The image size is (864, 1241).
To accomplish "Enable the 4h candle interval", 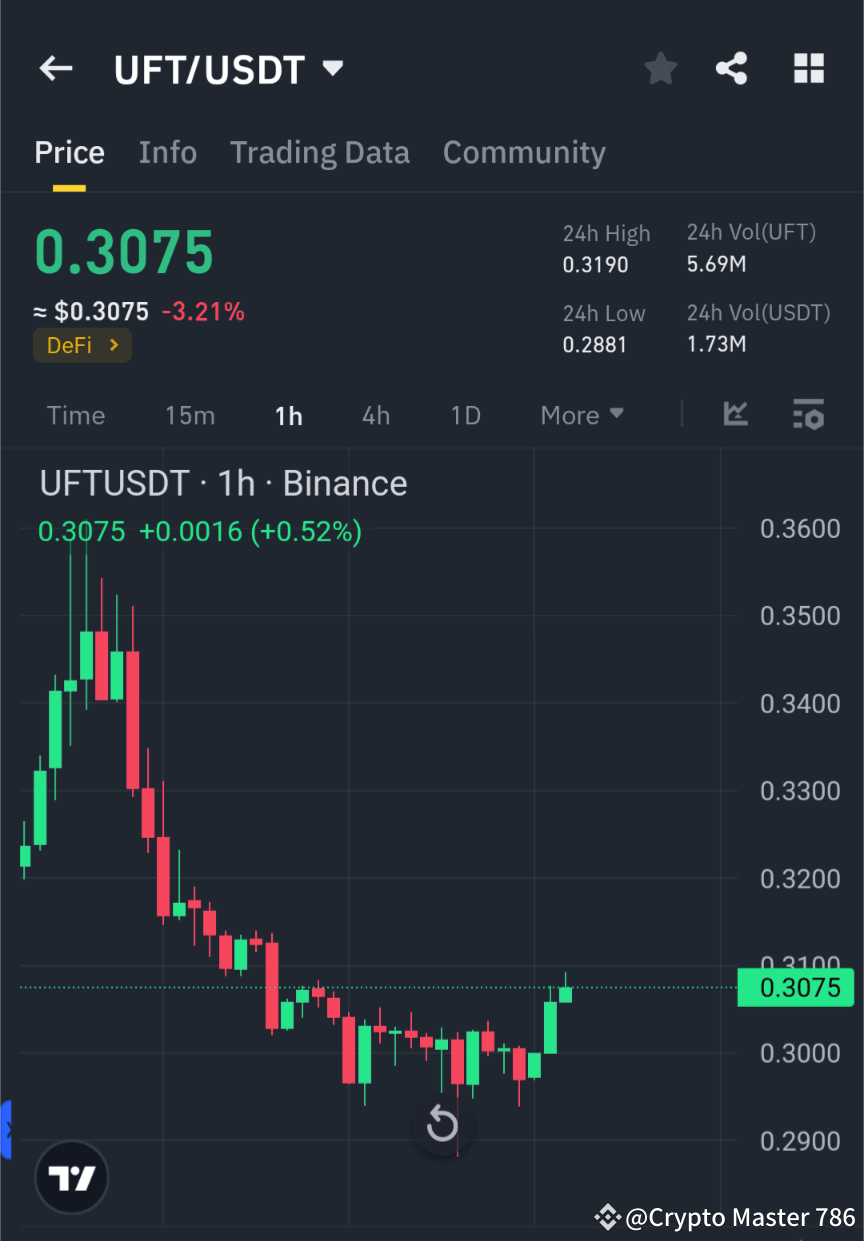I will (376, 415).
